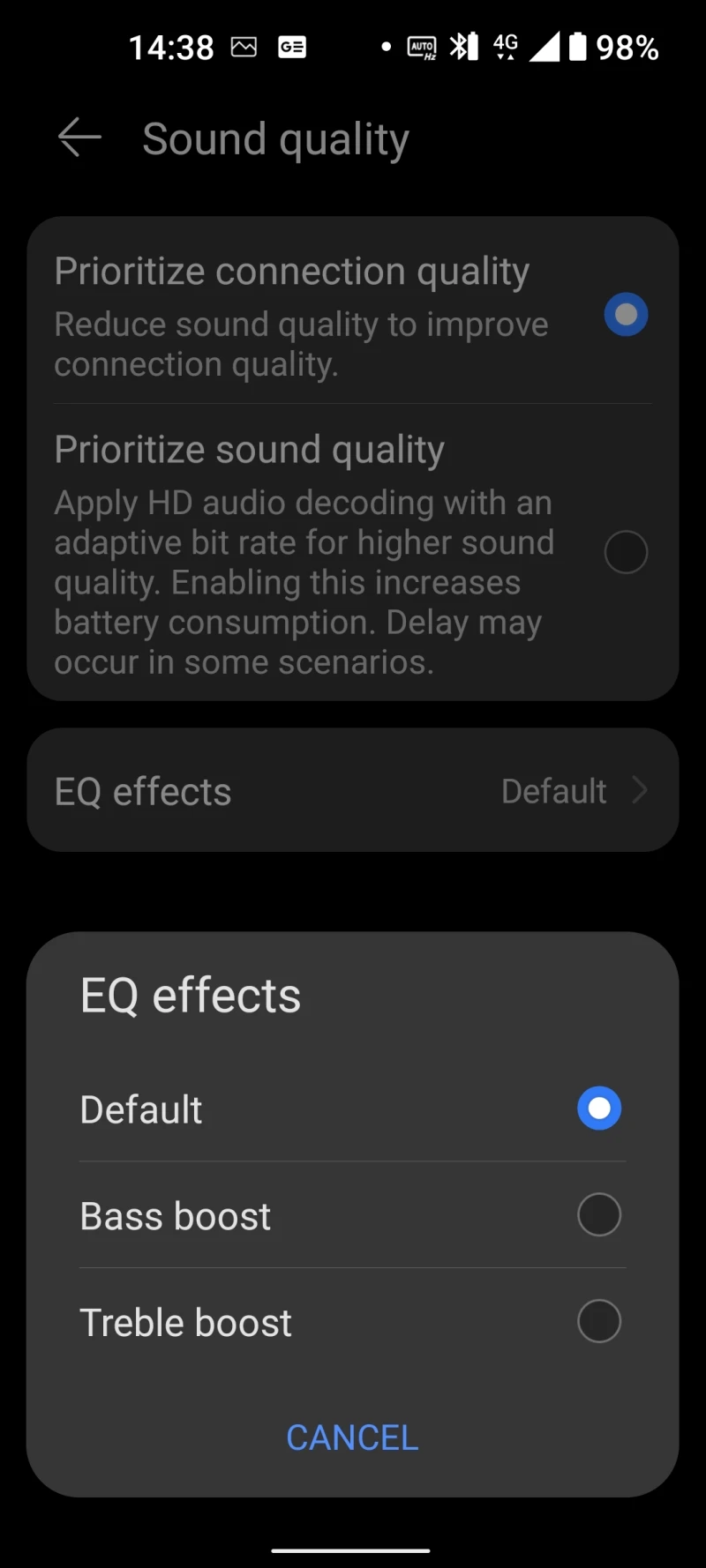The width and height of the screenshot is (706, 1568).
Task: Choose Treble boost in EQ effects
Action: pos(598,1322)
